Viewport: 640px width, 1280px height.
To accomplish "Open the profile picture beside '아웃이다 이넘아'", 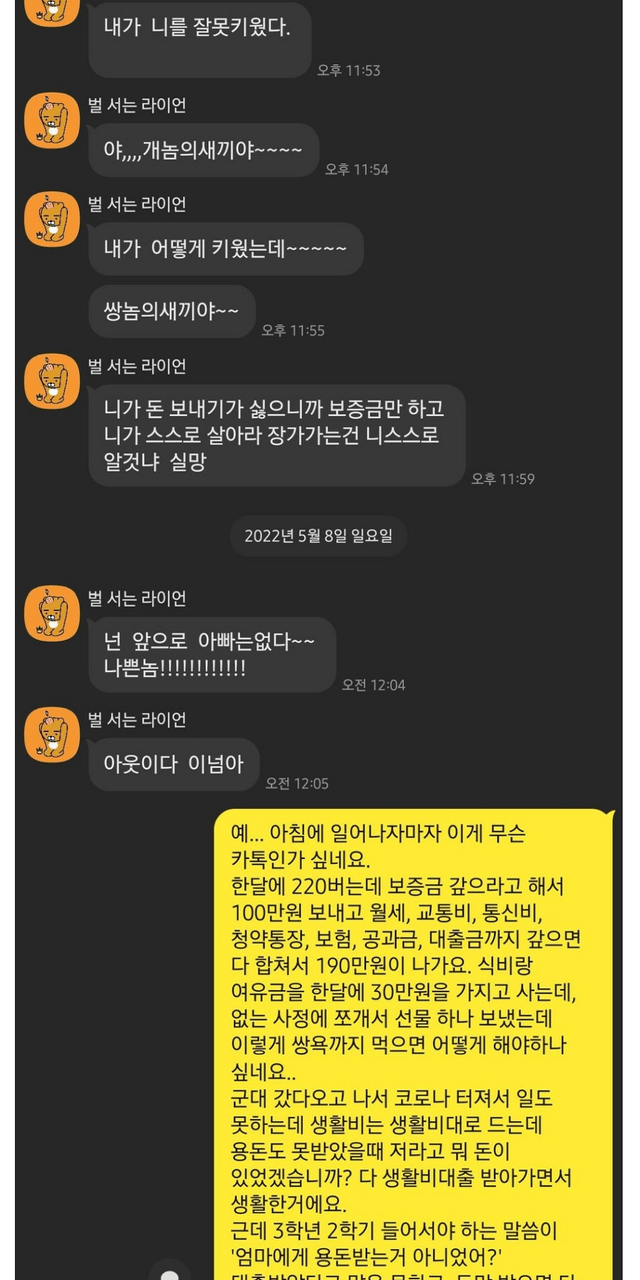I will pos(52,734).
